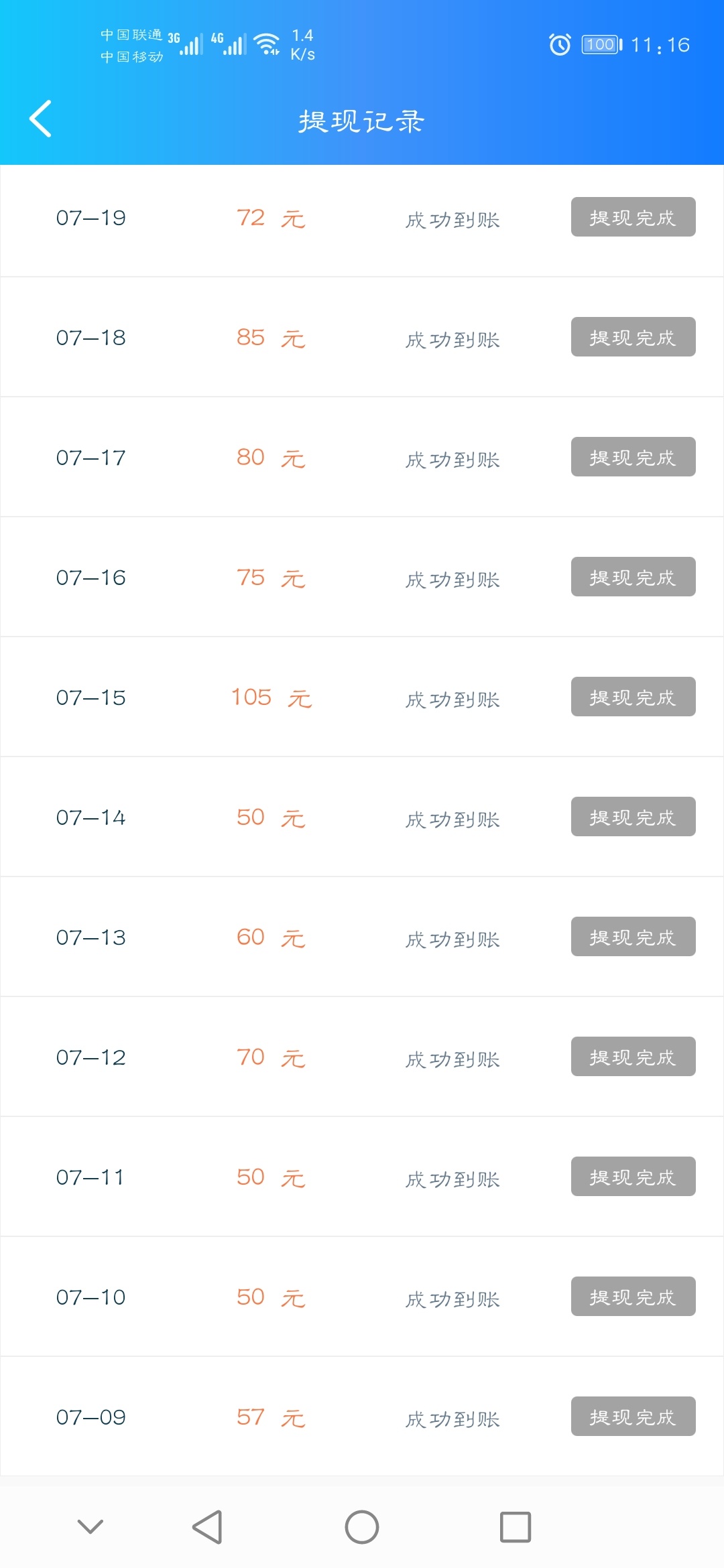
Task: Tap 提现完成 button for 07-18
Action: [633, 337]
